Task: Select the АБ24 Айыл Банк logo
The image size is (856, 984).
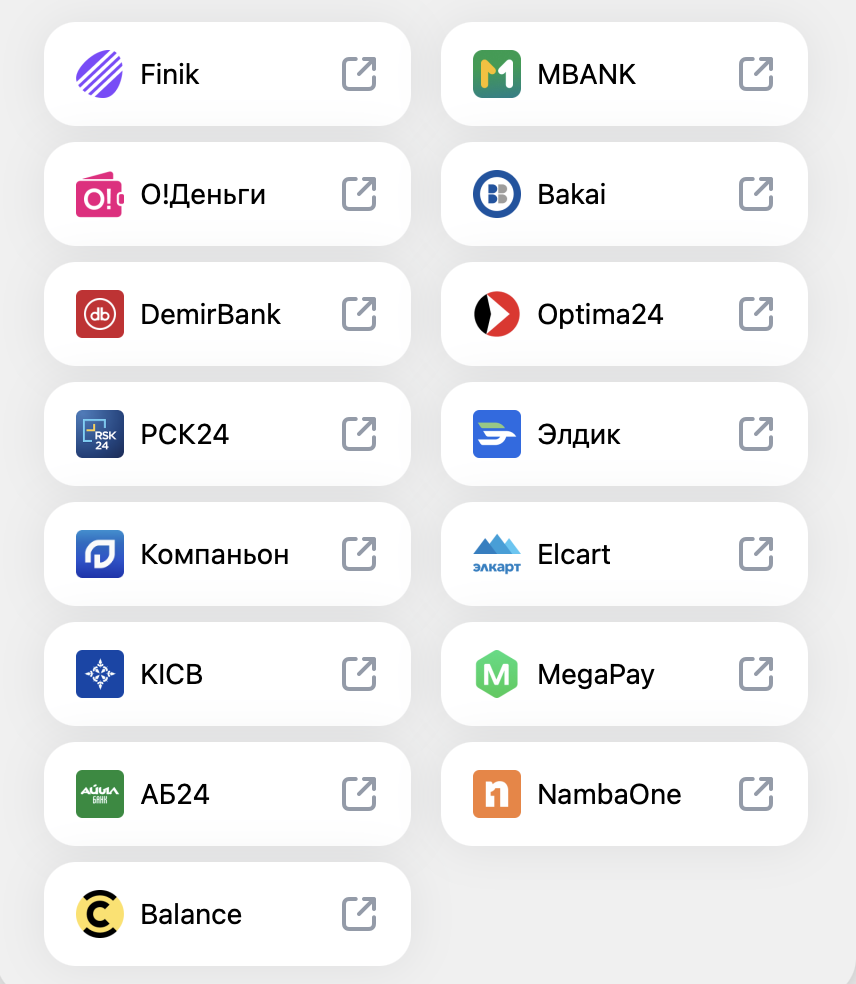Action: [x=98, y=794]
